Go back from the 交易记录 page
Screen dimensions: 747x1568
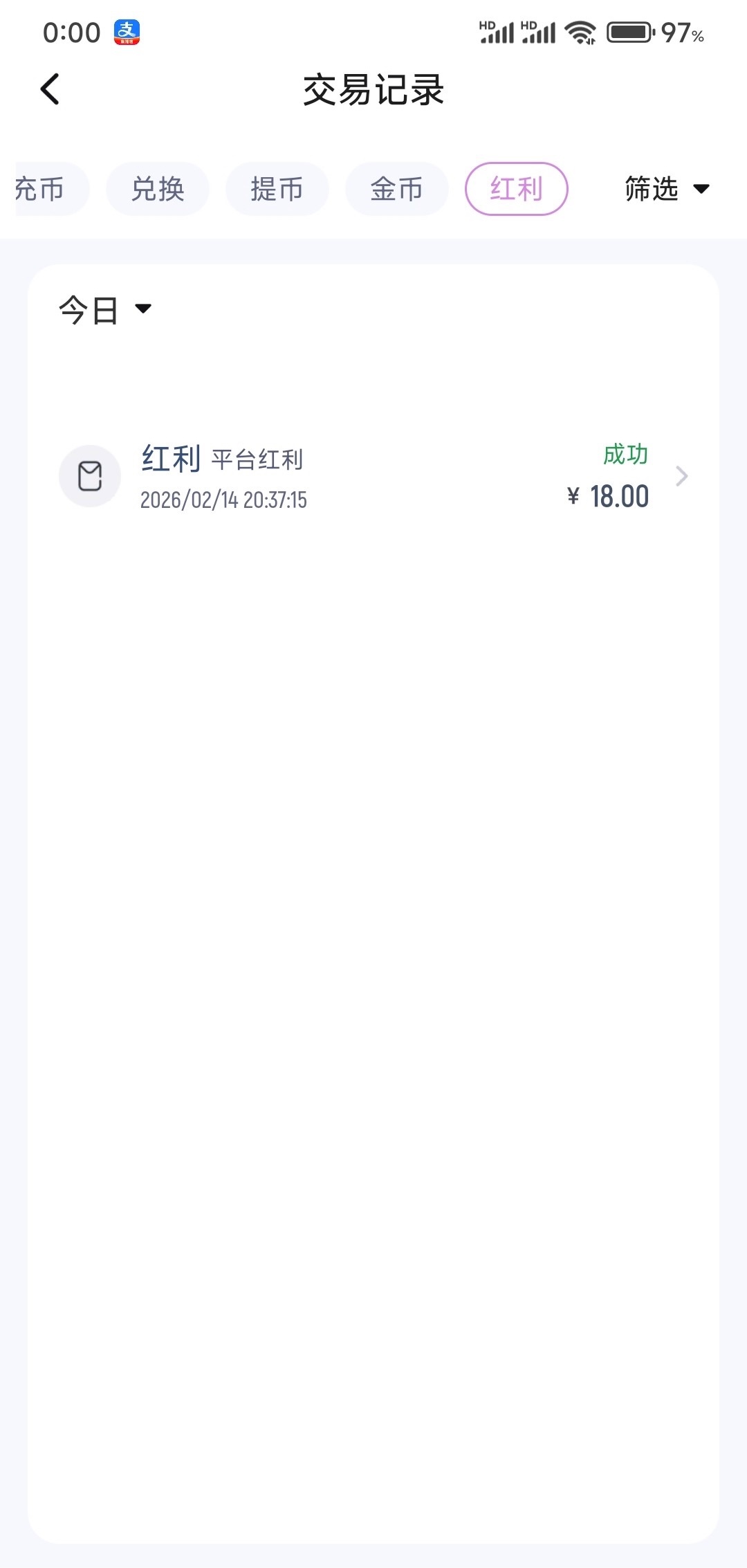tap(50, 89)
